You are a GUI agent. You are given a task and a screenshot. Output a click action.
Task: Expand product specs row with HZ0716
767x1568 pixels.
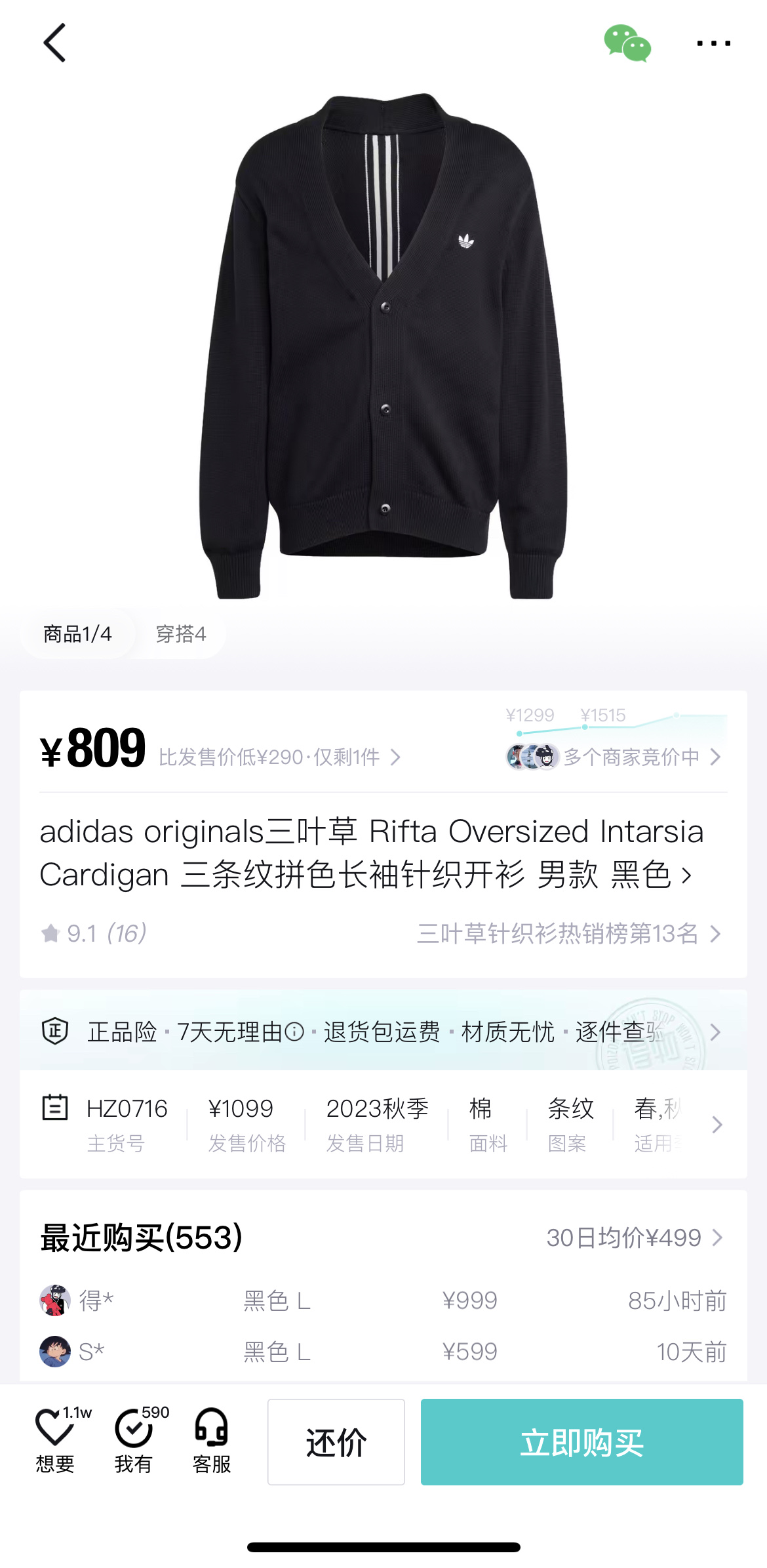[383, 1125]
